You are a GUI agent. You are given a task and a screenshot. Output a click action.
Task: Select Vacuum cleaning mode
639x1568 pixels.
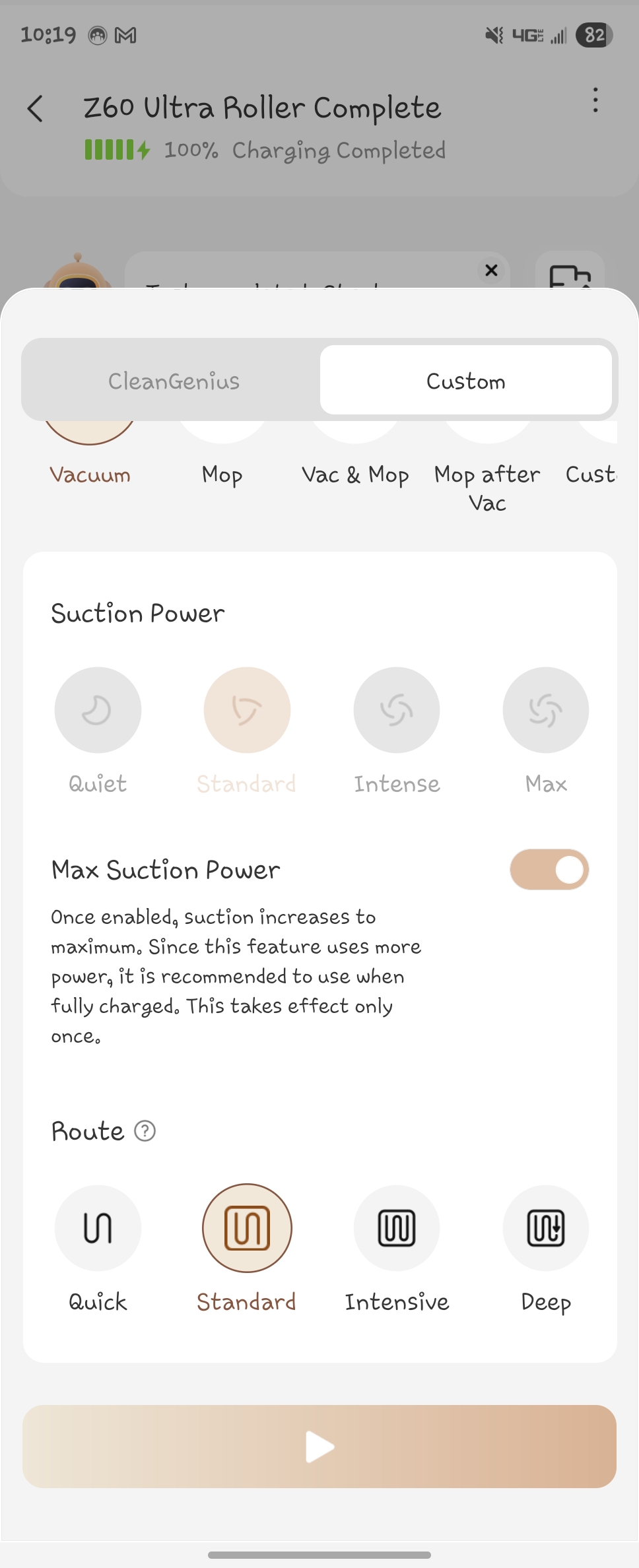pyautogui.click(x=90, y=474)
